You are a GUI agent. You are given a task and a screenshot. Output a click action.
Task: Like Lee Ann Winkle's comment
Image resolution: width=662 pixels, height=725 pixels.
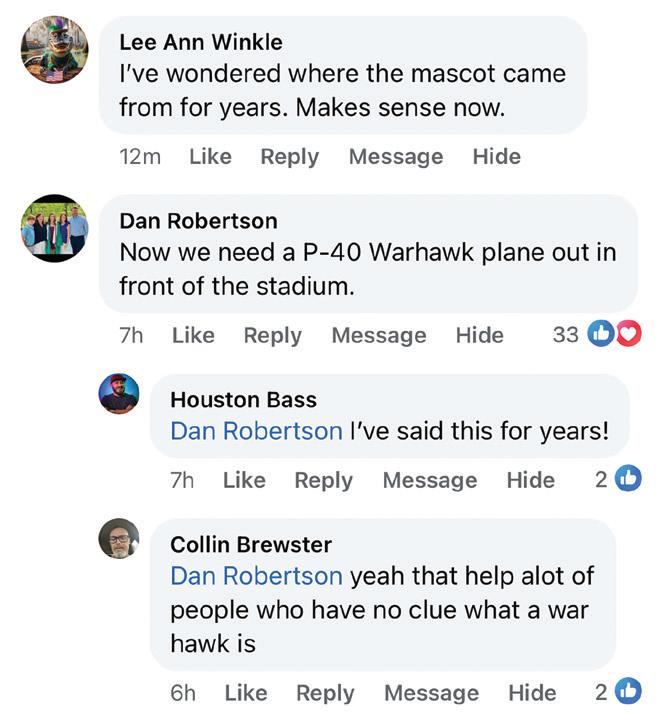click(x=210, y=157)
